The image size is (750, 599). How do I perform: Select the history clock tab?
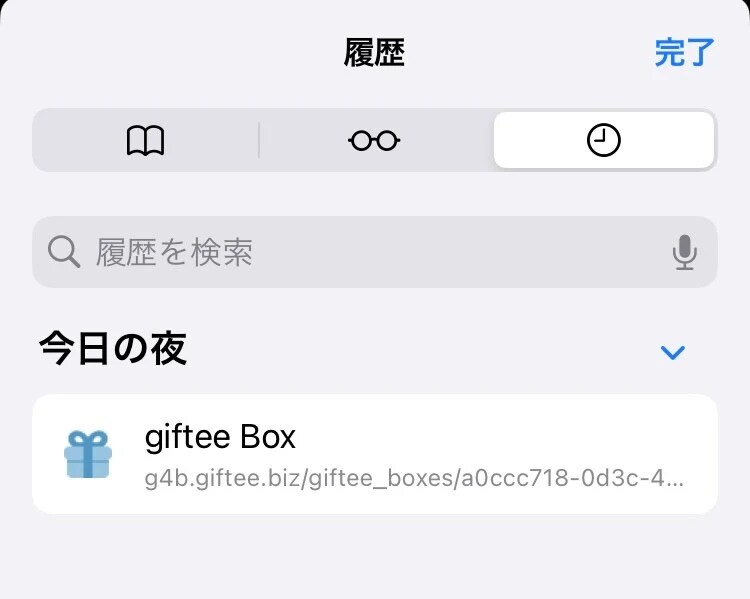pyautogui.click(x=603, y=141)
